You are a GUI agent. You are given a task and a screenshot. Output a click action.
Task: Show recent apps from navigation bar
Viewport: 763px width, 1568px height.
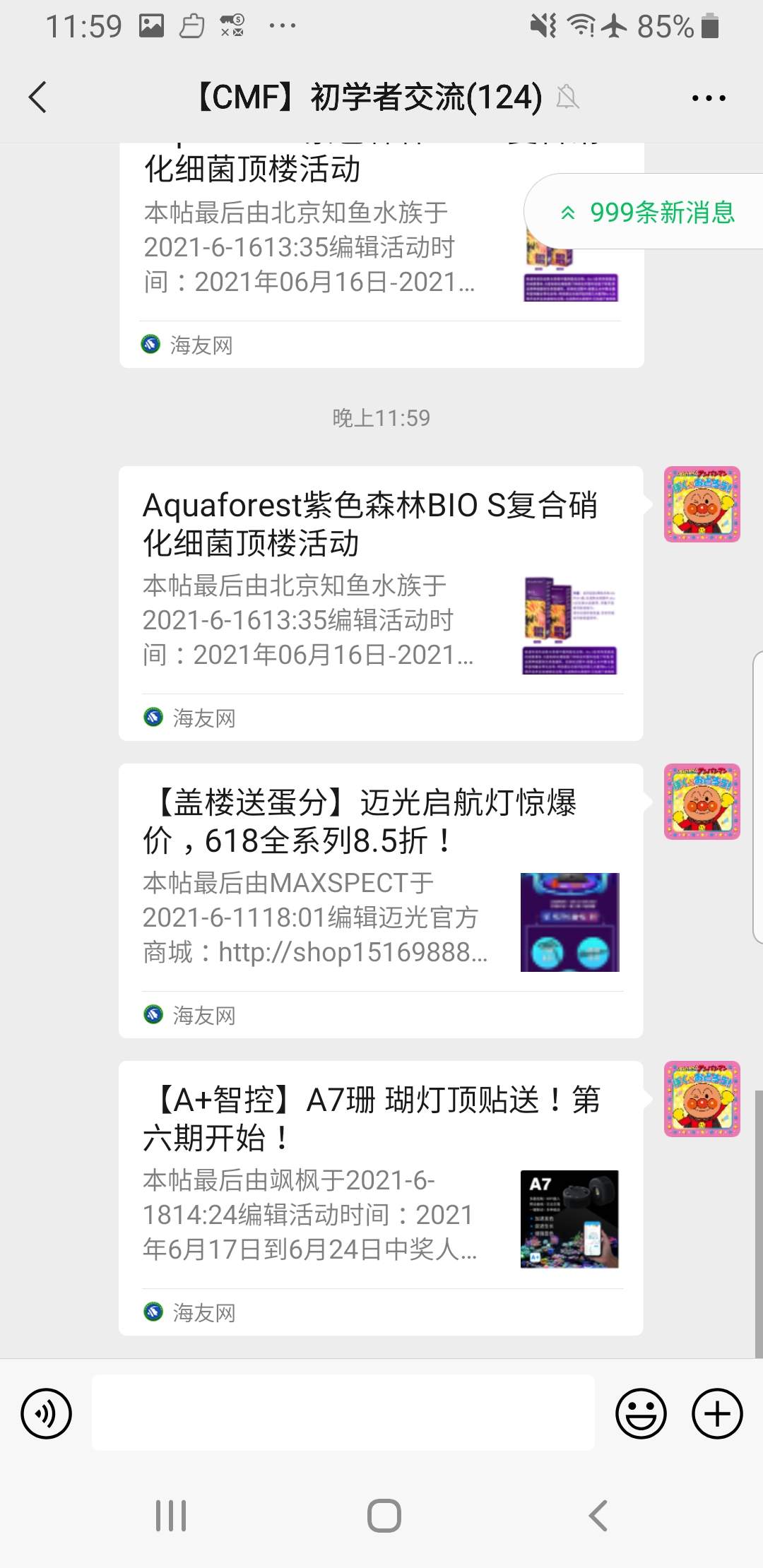tap(170, 1516)
